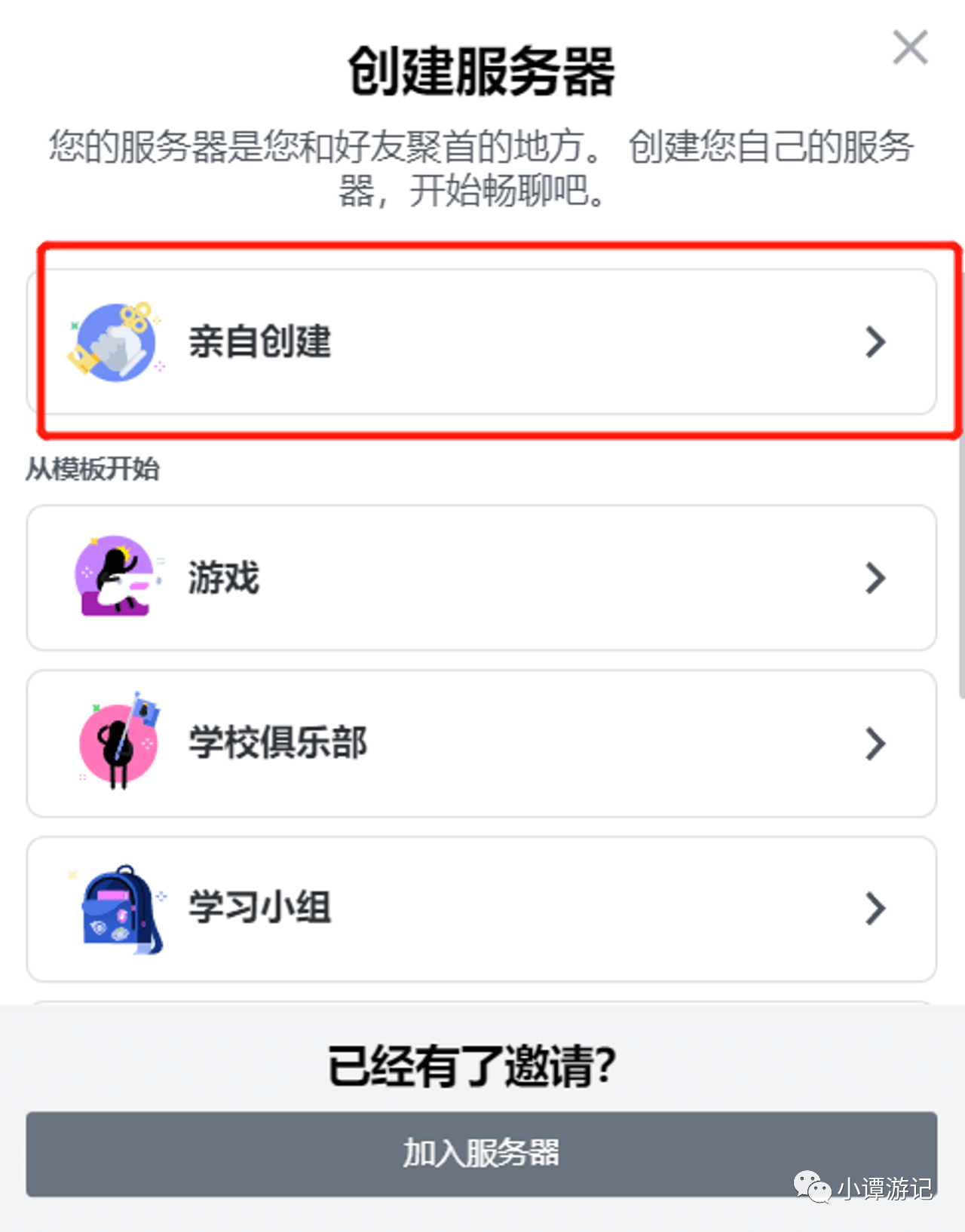The image size is (965, 1232).
Task: Select 亲自创建 to build your own server
Action: [482, 341]
